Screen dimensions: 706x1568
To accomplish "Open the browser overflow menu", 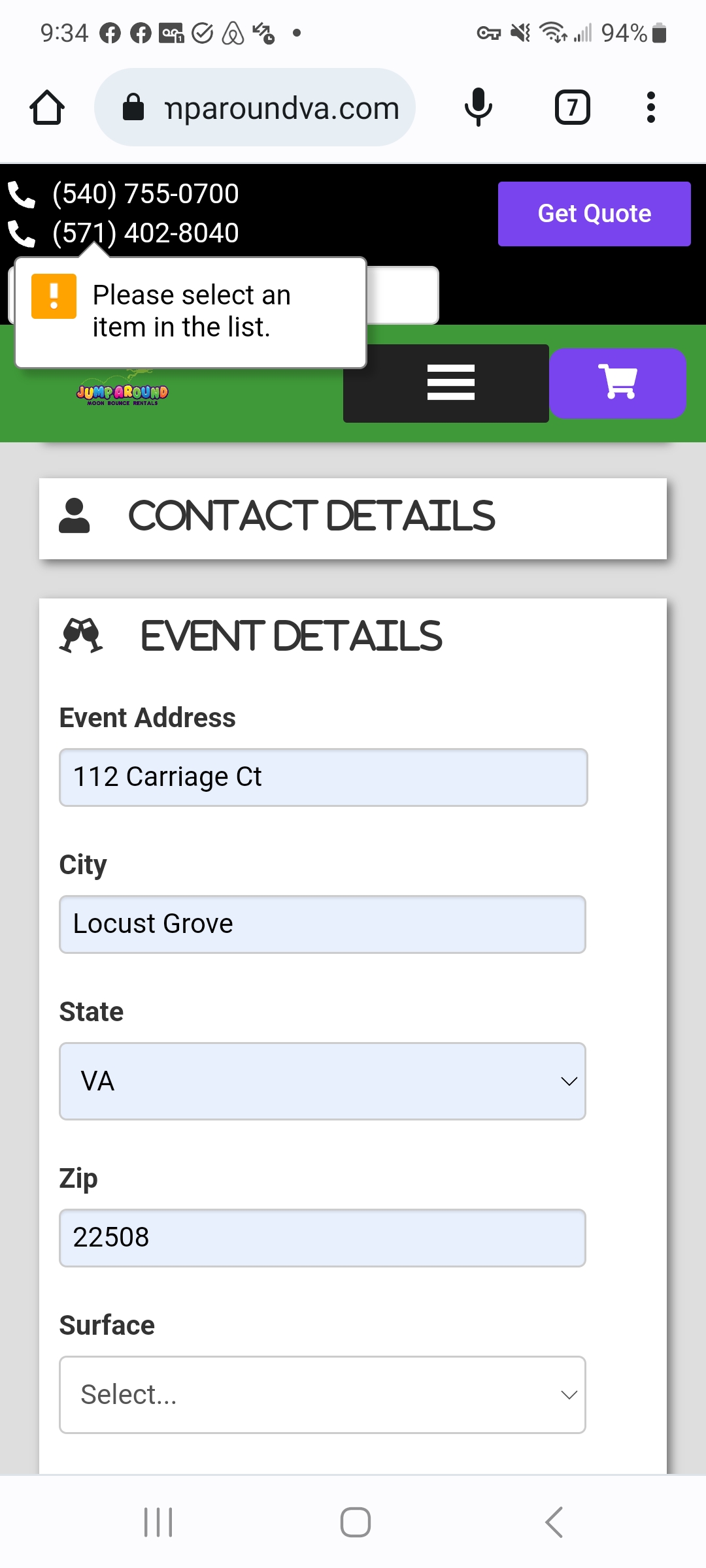I will tap(650, 108).
